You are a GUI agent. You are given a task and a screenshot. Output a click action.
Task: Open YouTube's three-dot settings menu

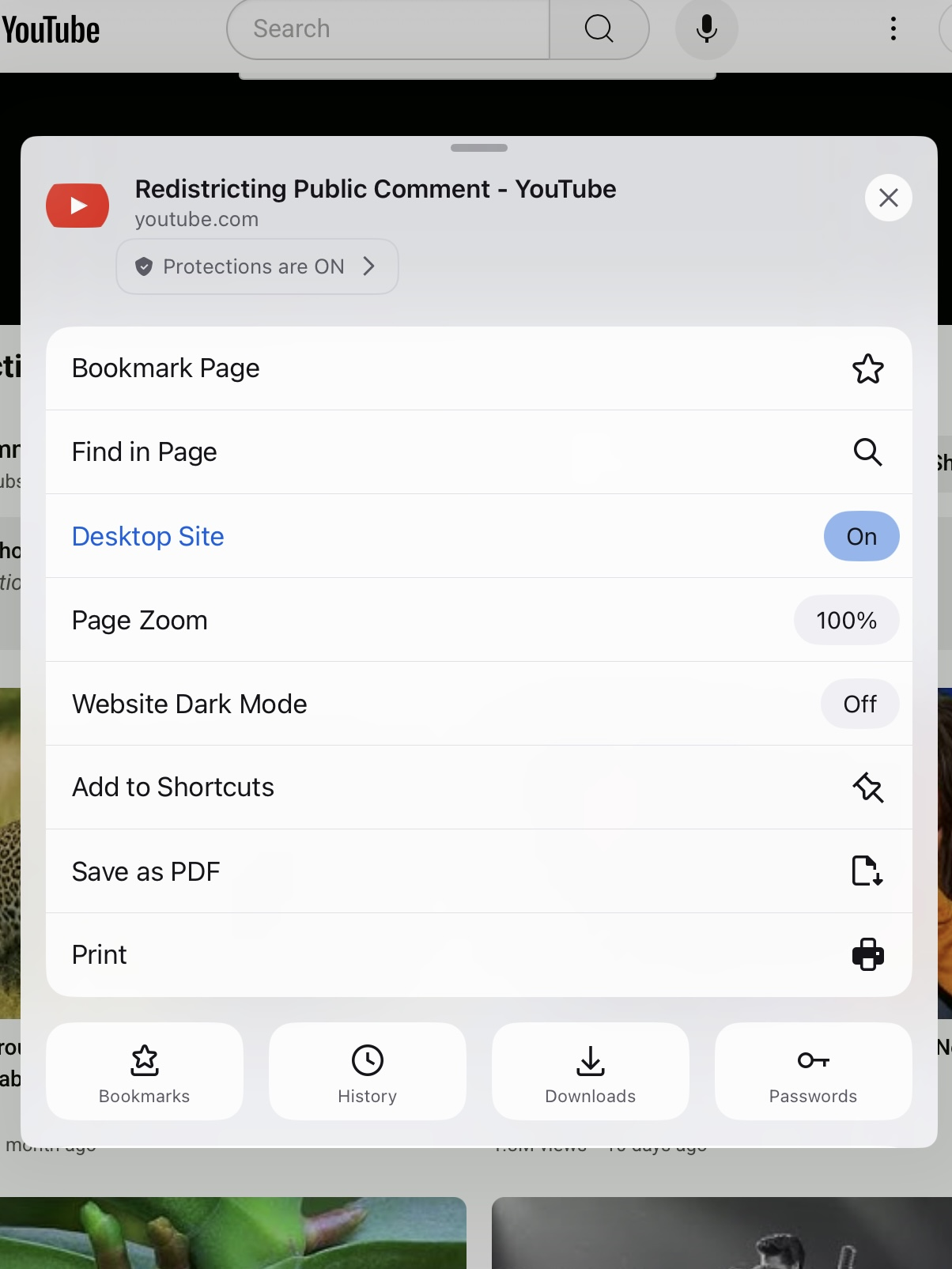click(893, 29)
